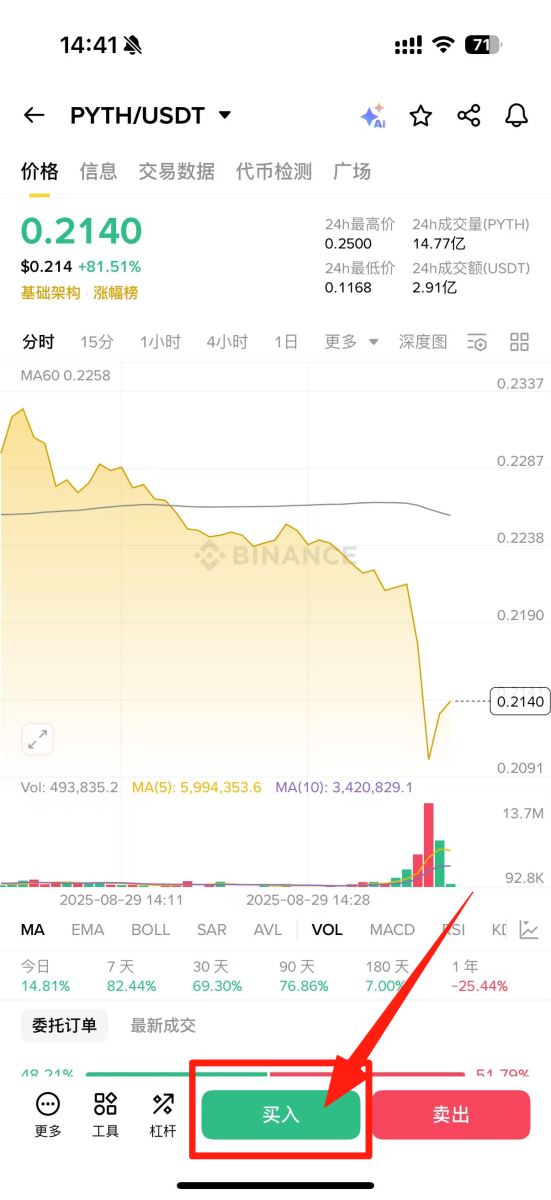Tap the green 买入 button
The height and width of the screenshot is (1200, 551).
tap(281, 1115)
